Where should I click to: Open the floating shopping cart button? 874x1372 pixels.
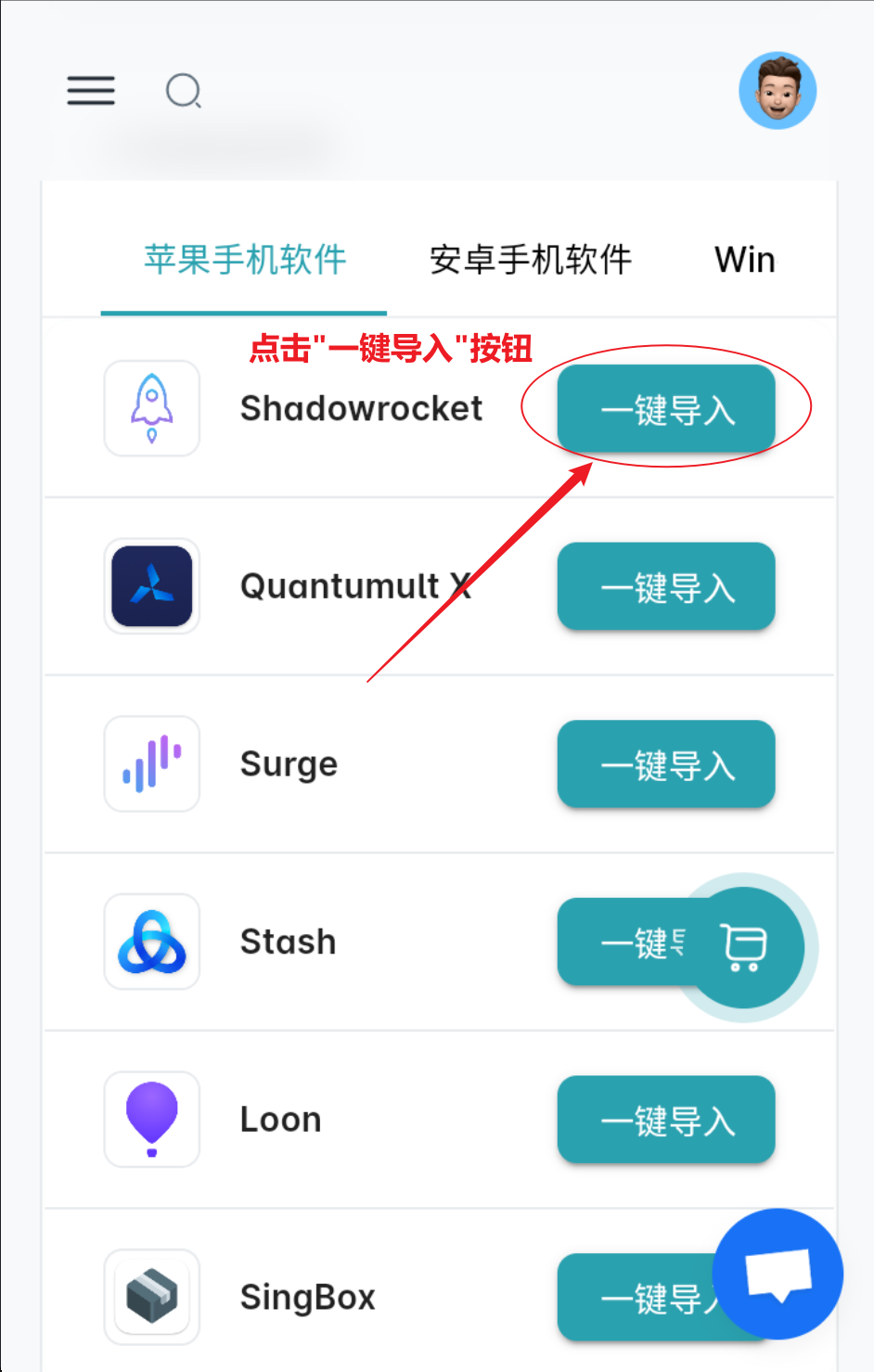point(745,947)
